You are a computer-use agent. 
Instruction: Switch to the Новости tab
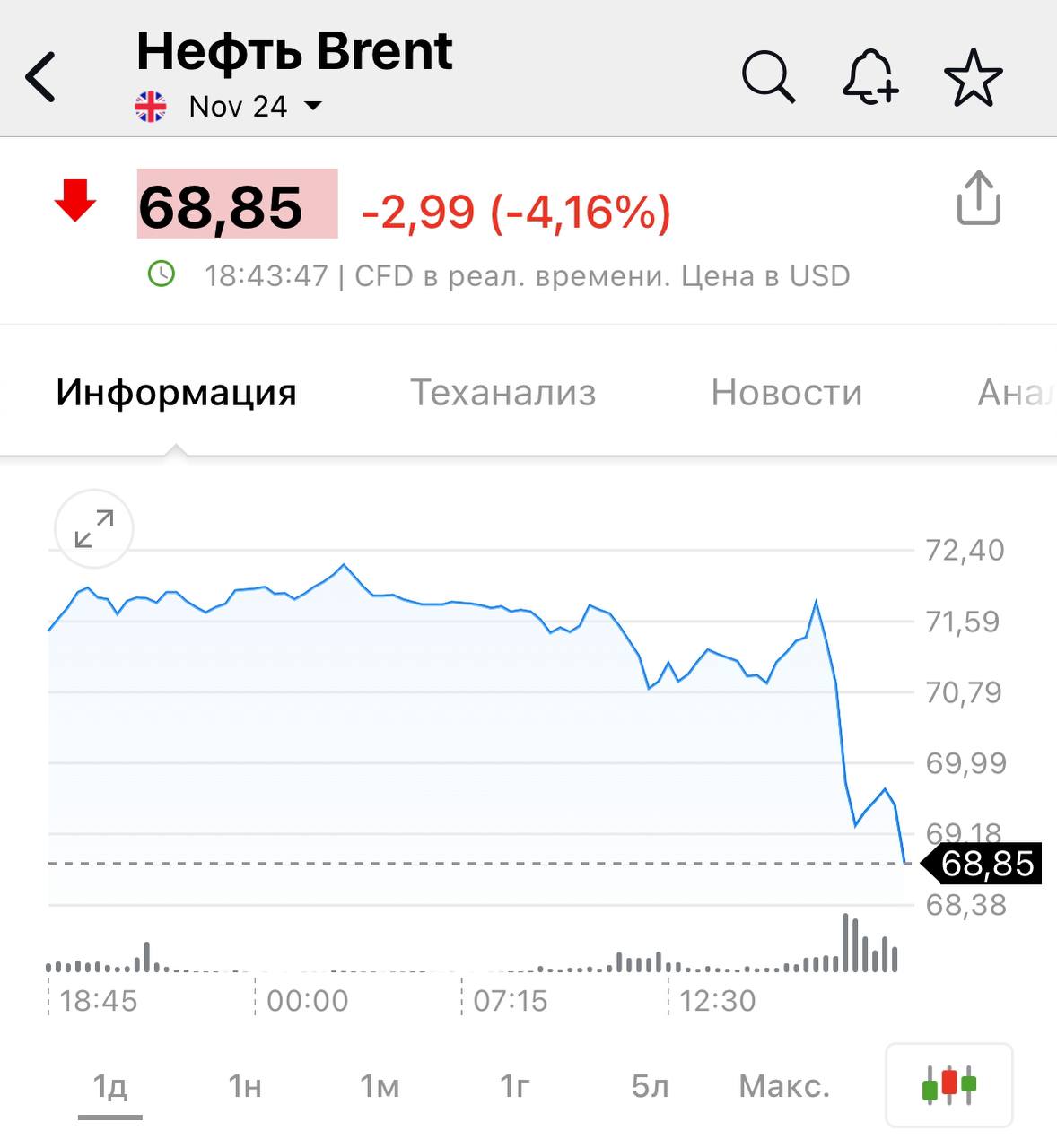point(786,393)
